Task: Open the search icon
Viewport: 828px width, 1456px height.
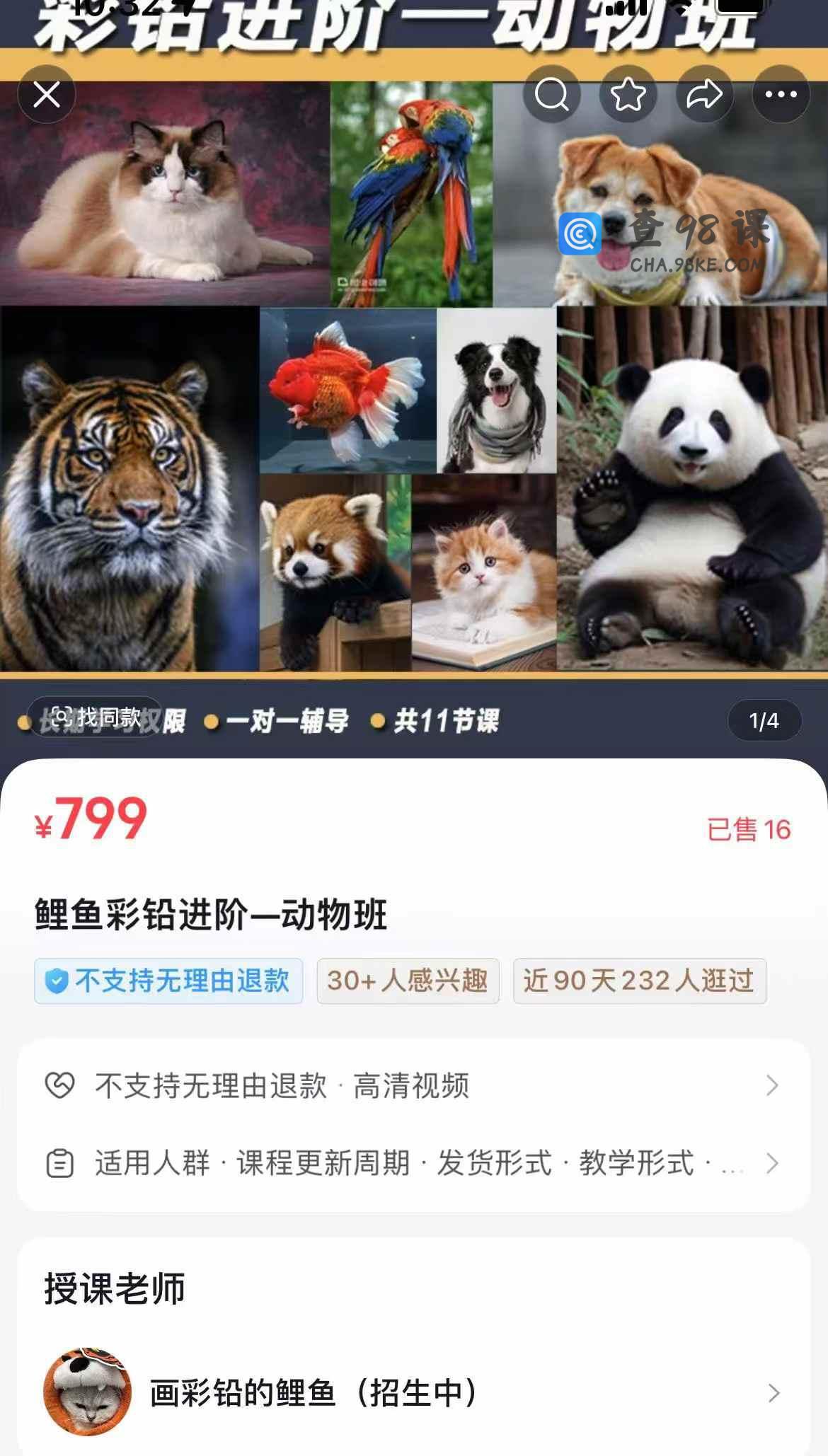Action: coord(552,94)
